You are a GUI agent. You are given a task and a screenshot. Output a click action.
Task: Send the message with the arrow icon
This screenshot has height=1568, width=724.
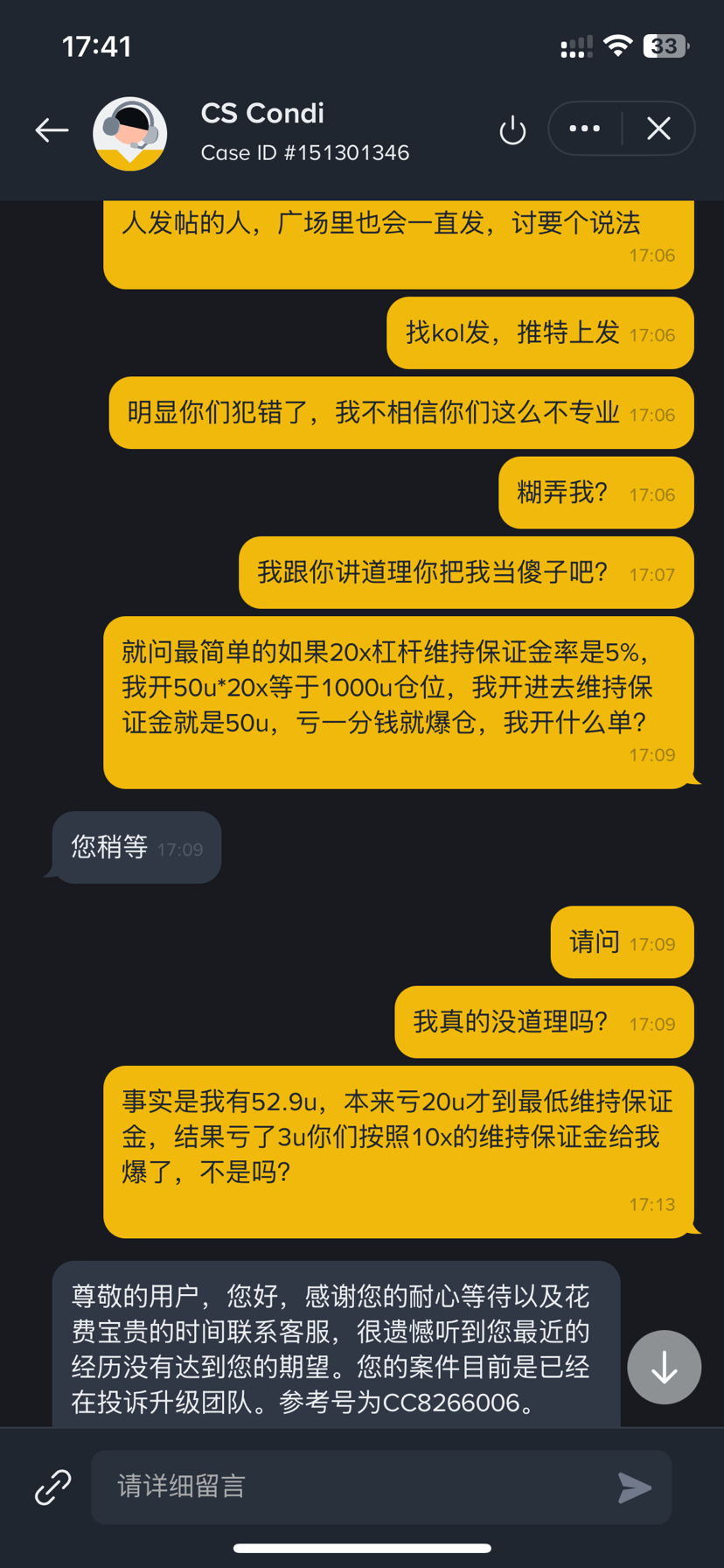pos(634,1487)
